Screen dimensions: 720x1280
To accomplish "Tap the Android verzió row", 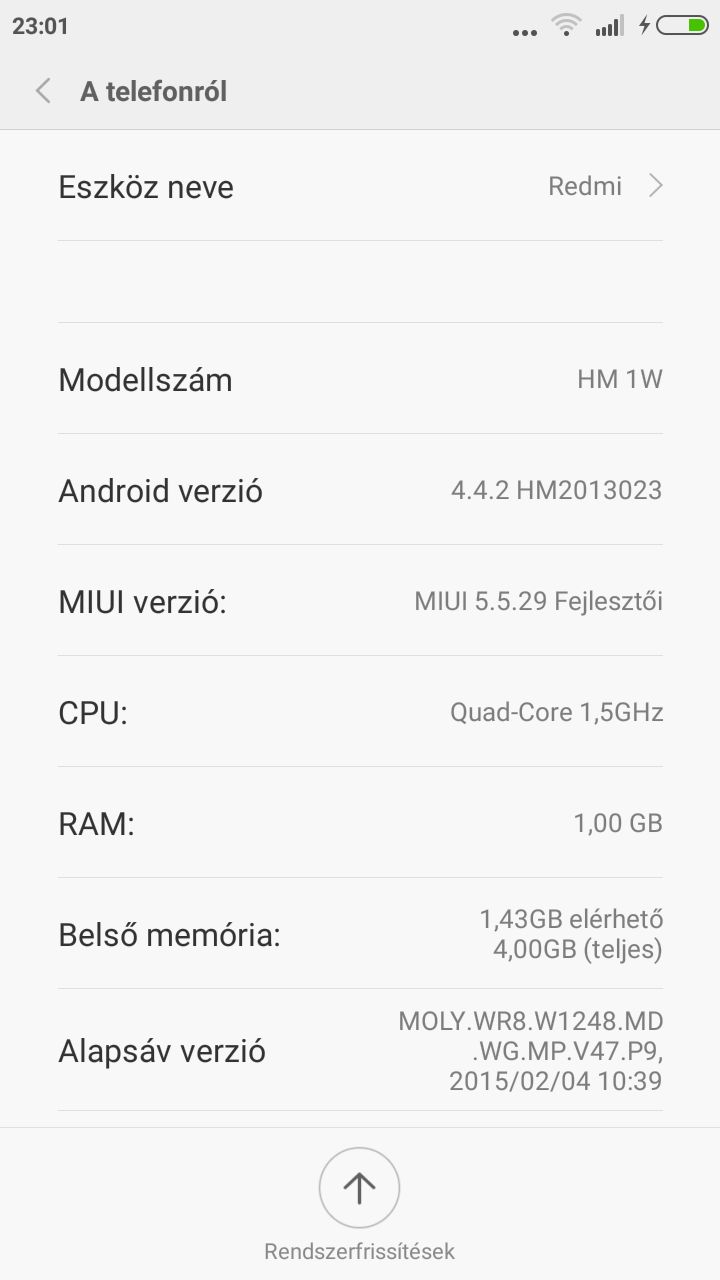I will [x=360, y=490].
